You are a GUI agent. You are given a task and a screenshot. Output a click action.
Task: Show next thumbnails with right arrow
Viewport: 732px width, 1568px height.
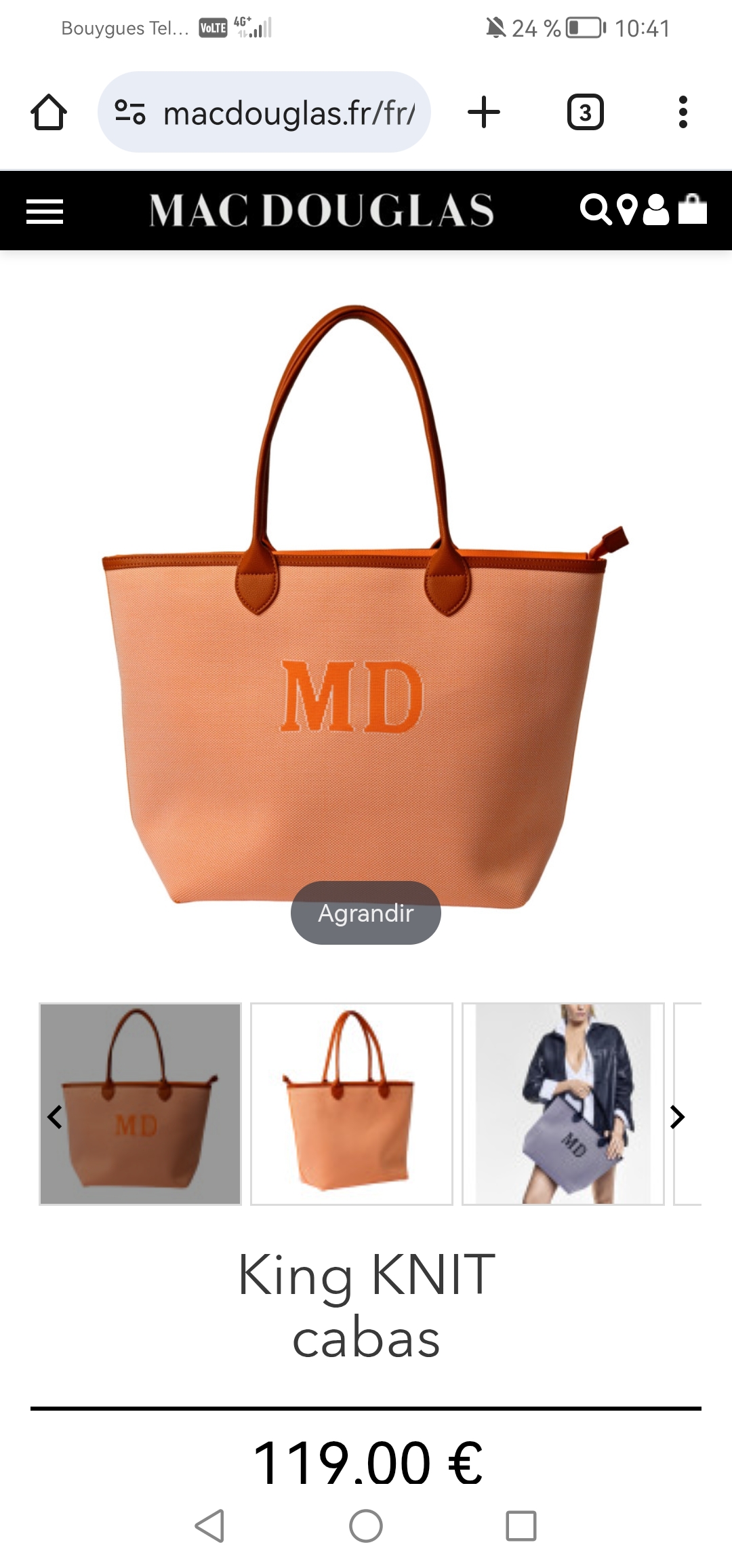(x=677, y=1117)
